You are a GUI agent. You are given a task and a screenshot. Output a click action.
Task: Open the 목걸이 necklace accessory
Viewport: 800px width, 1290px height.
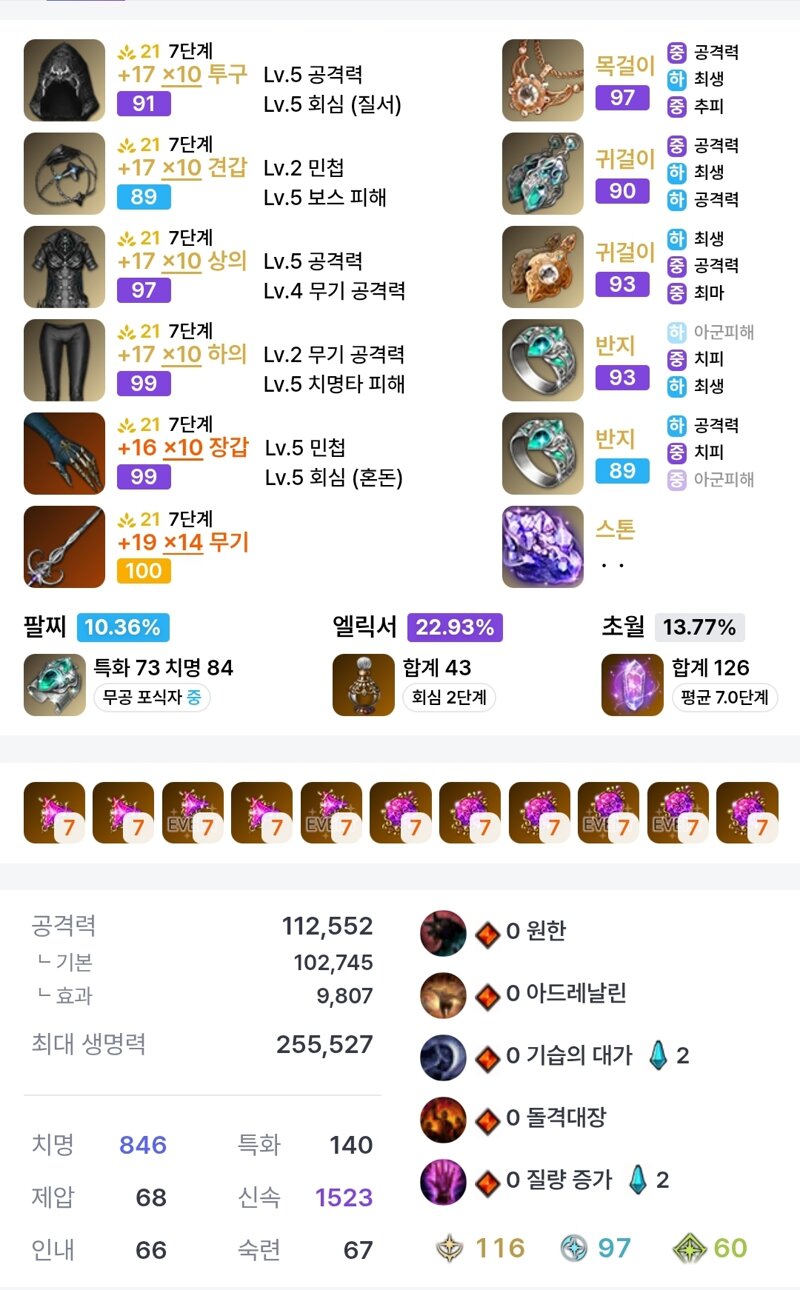543,81
